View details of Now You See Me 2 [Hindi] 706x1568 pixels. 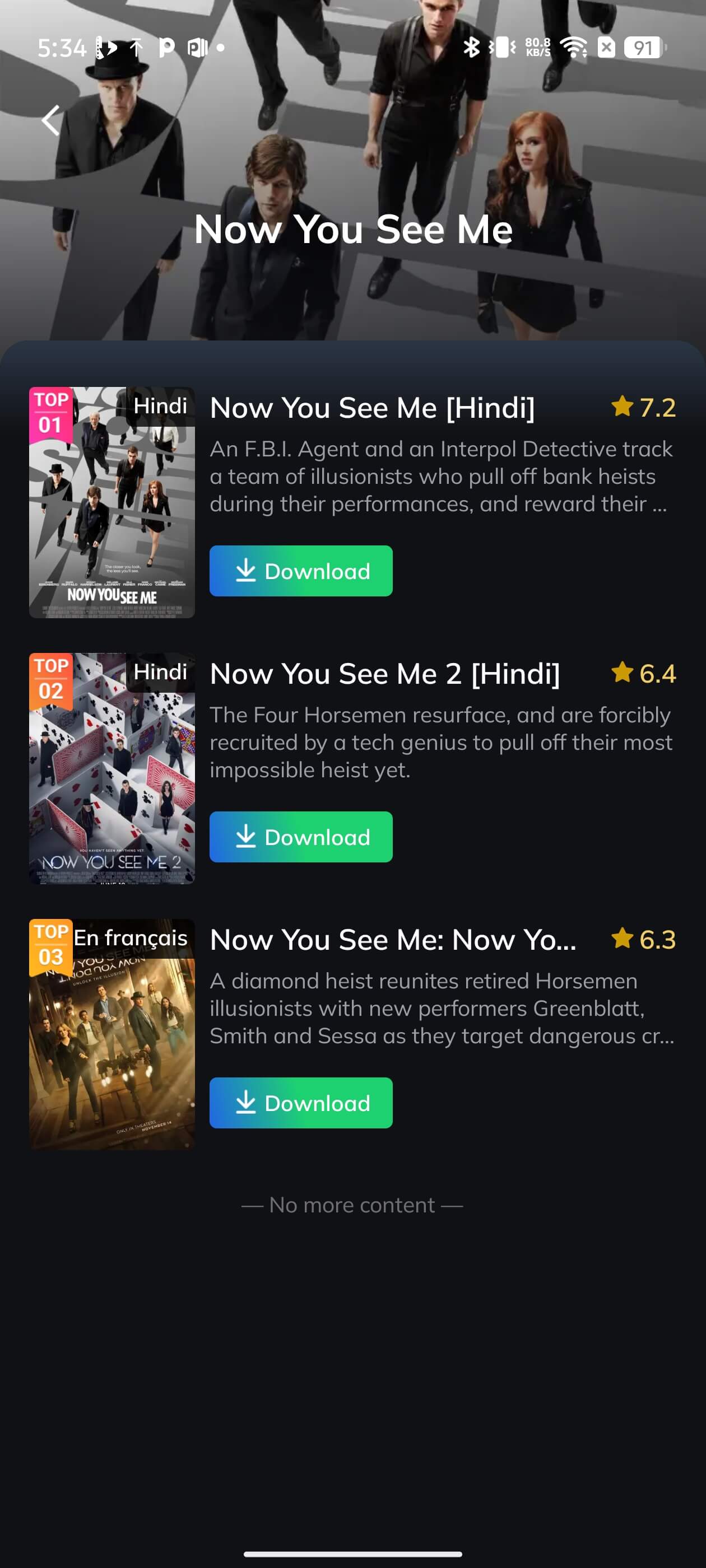[384, 674]
